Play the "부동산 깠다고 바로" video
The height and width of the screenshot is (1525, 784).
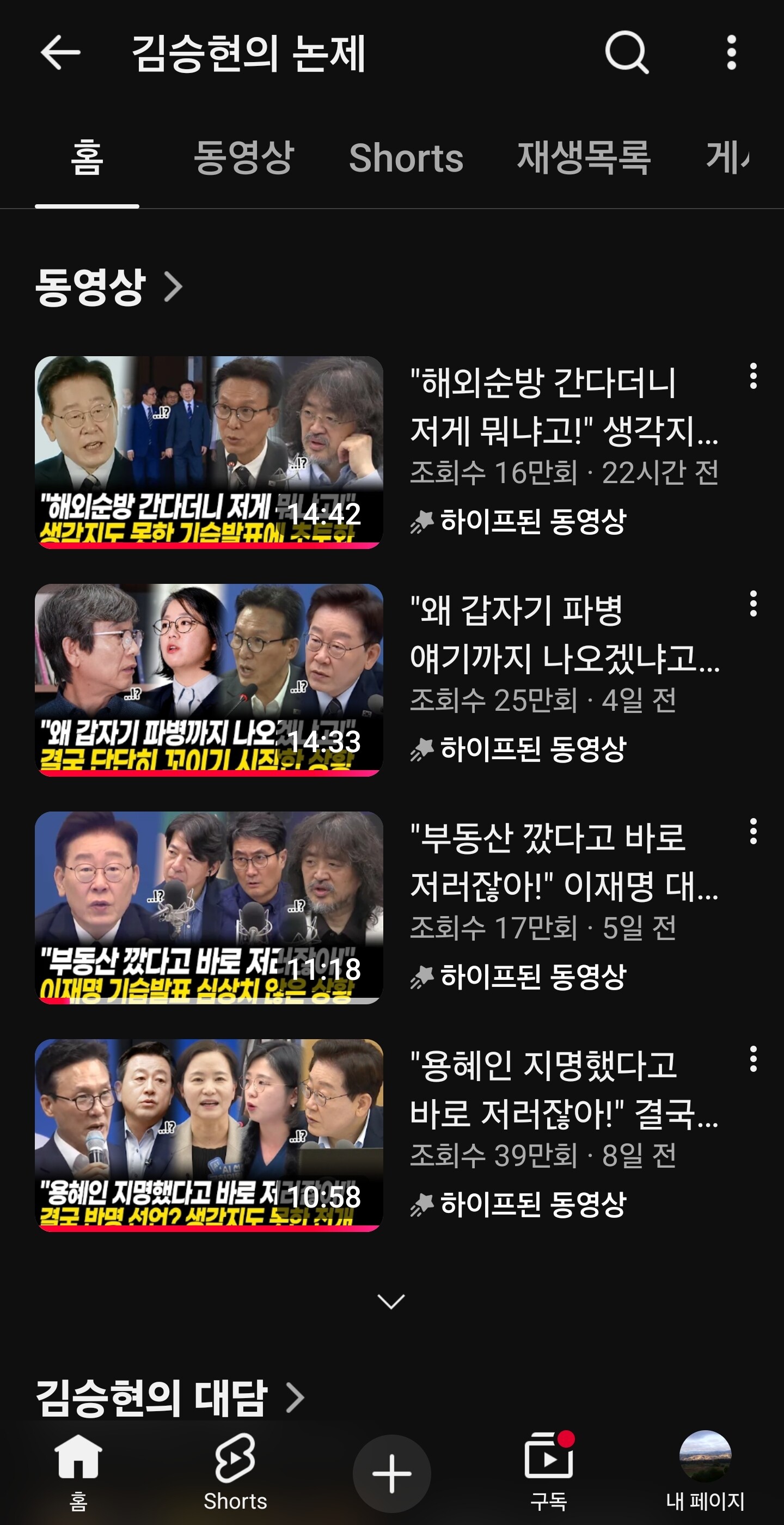(209, 907)
